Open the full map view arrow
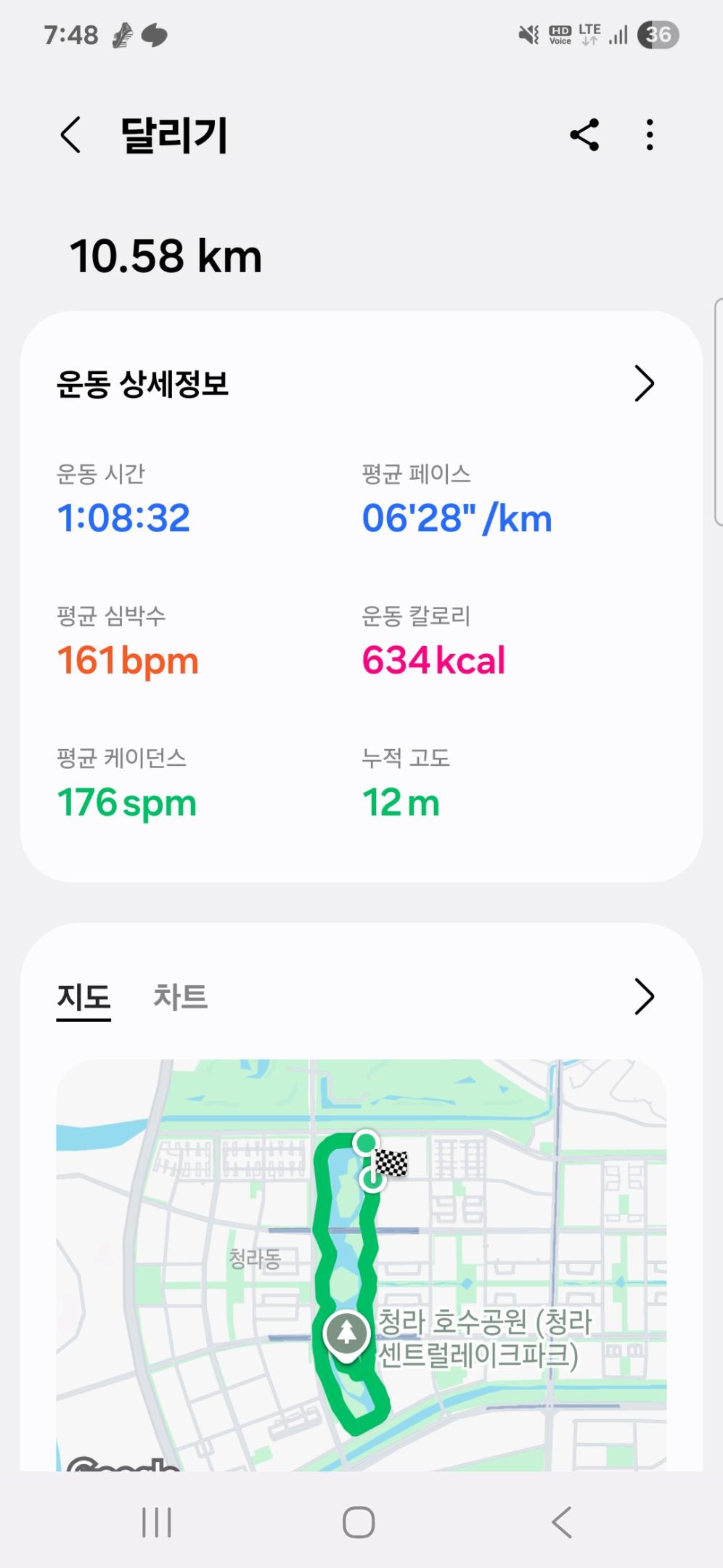 tap(644, 996)
